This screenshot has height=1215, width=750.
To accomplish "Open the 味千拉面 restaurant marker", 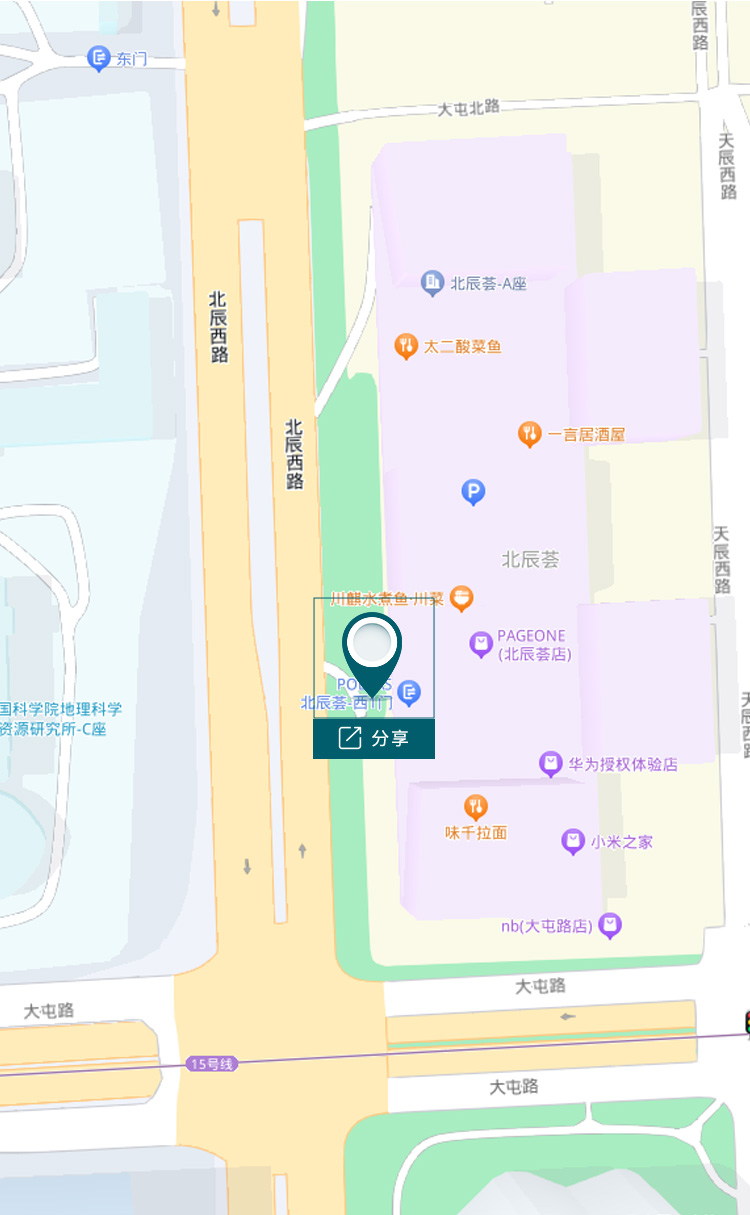I will pos(477,807).
